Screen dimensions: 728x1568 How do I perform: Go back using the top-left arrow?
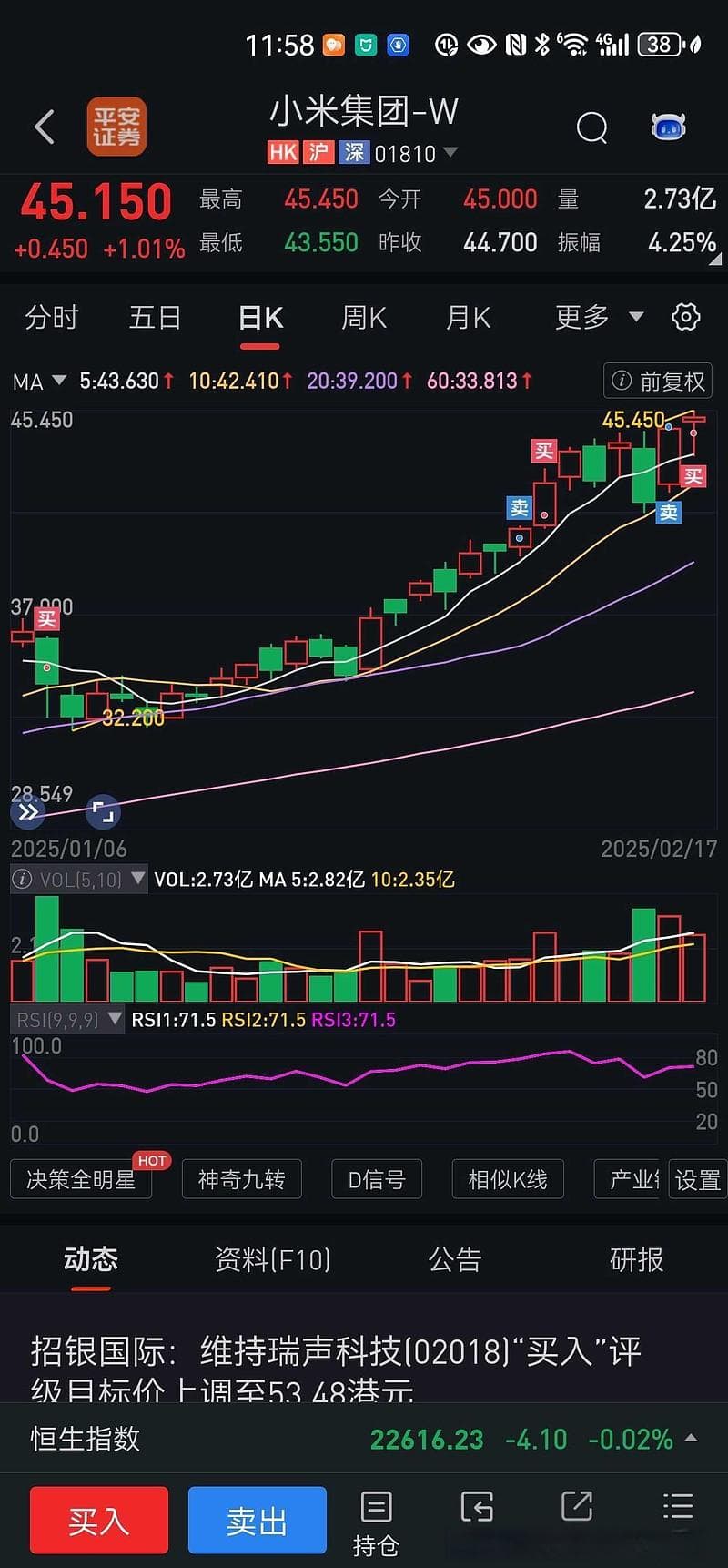(x=45, y=127)
